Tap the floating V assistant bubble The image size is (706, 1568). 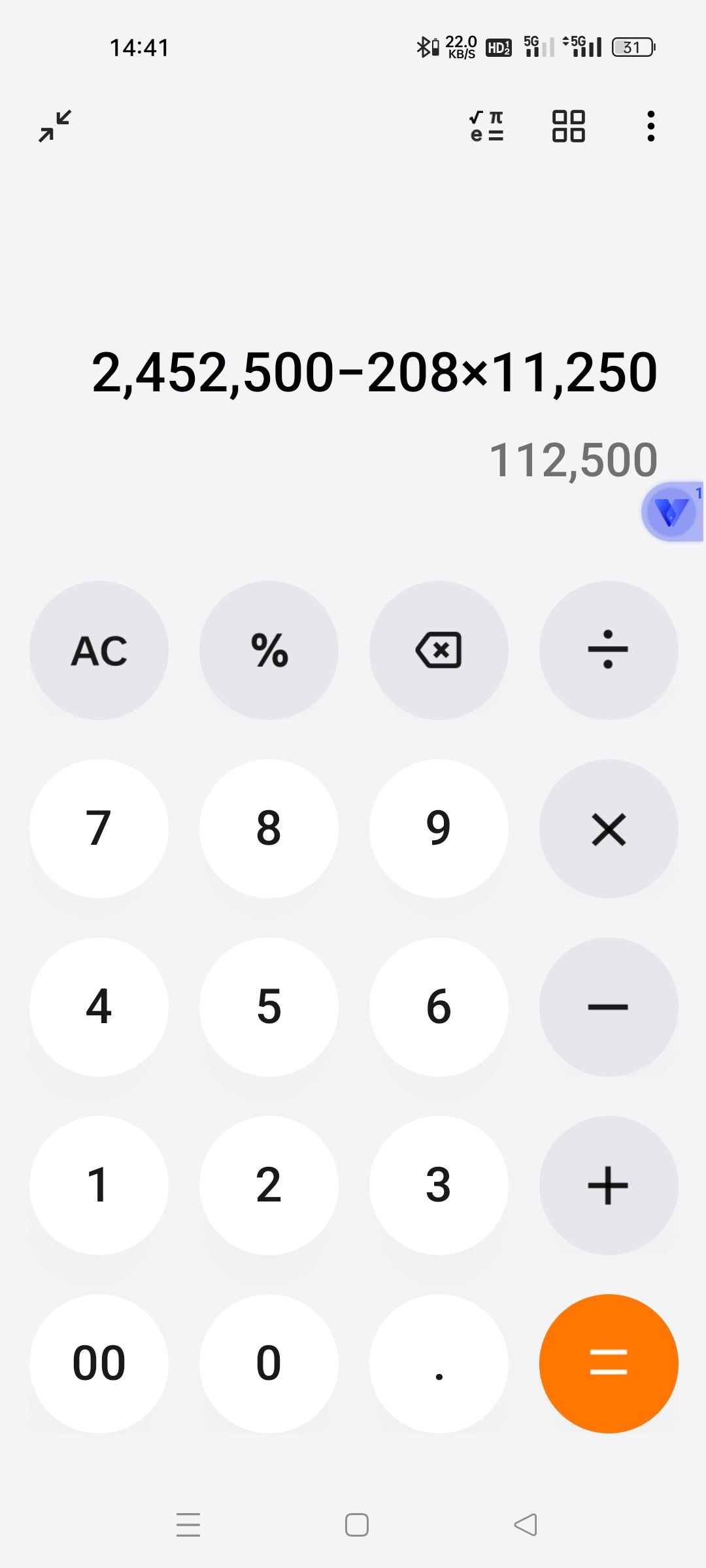tap(670, 512)
